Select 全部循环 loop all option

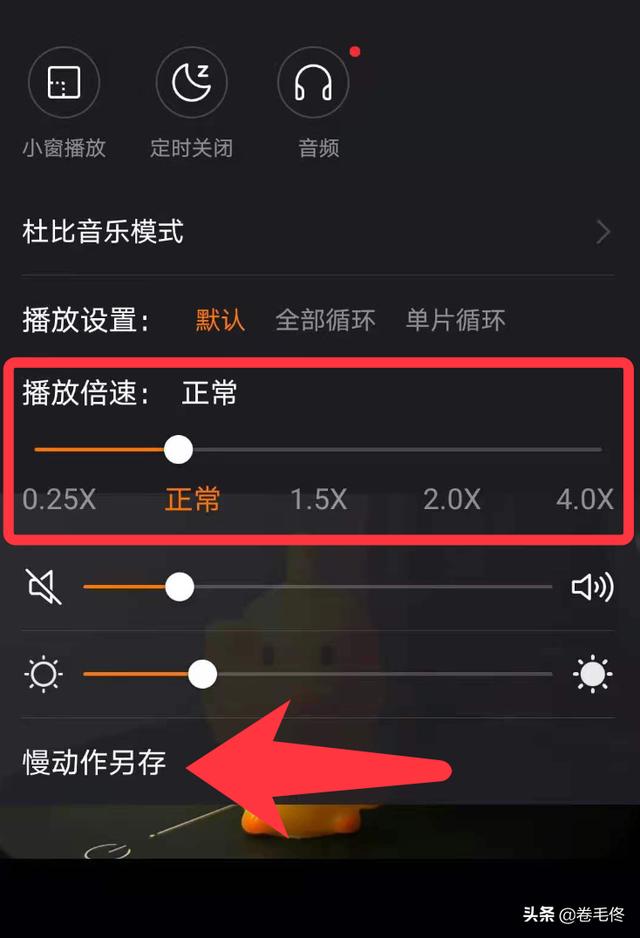(325, 320)
